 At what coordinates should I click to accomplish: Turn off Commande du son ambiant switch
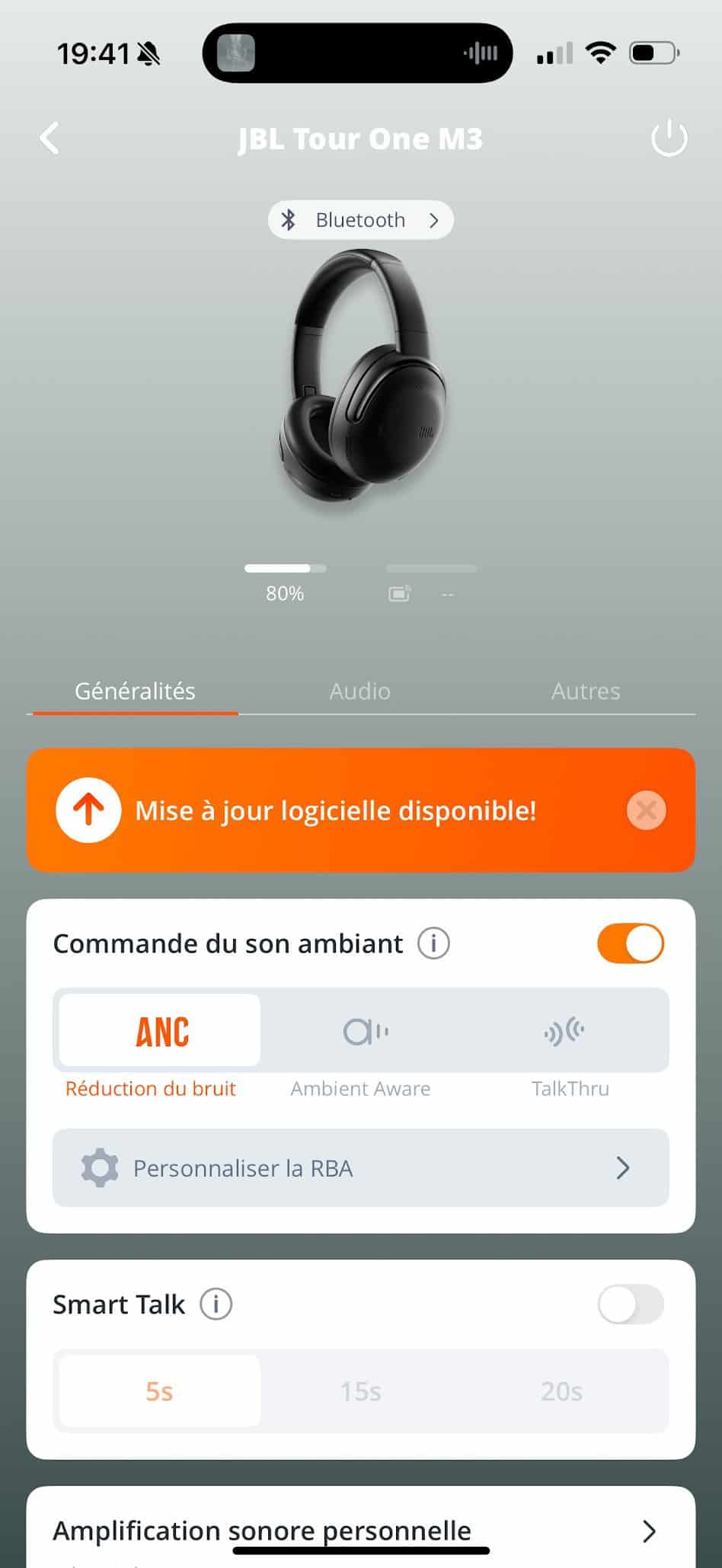[630, 944]
